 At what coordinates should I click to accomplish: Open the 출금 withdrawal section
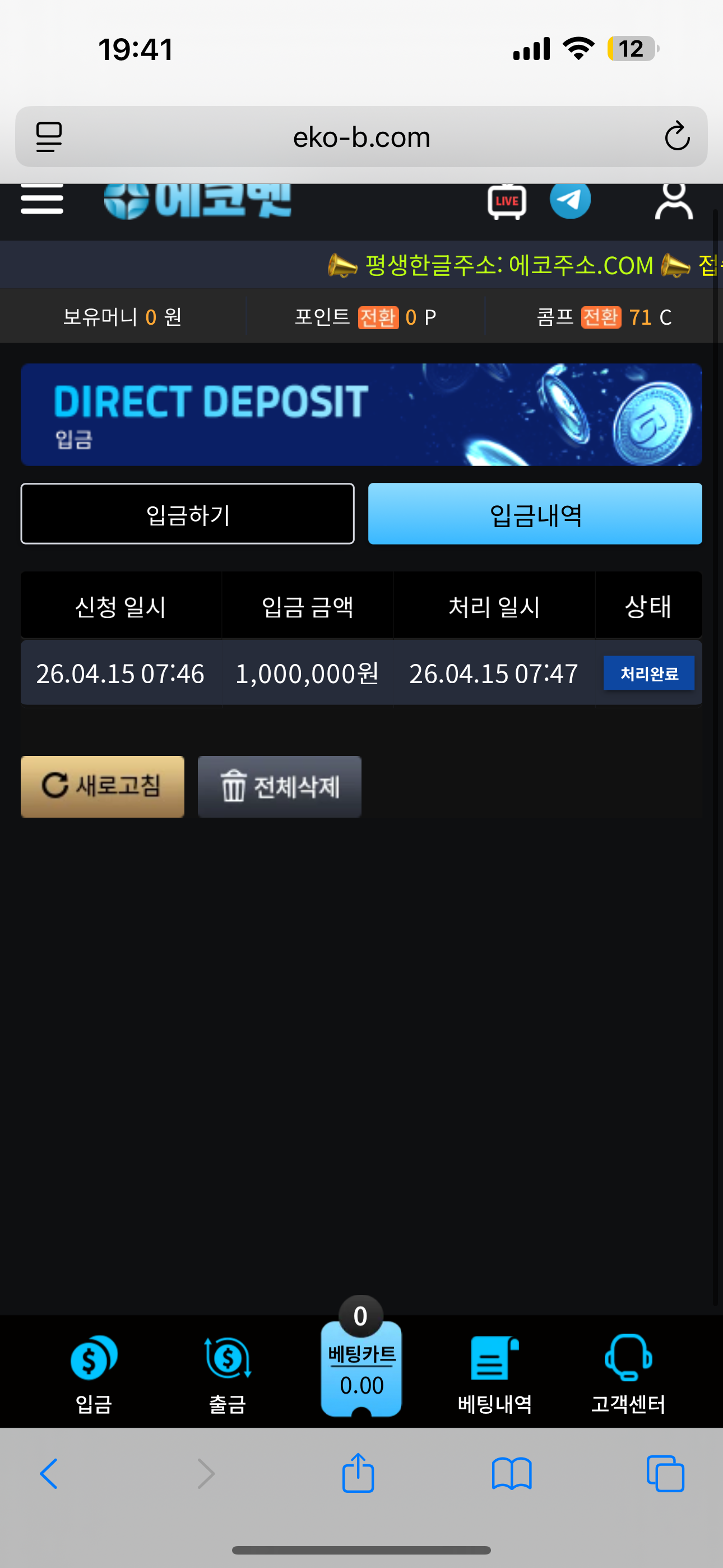[x=228, y=1373]
